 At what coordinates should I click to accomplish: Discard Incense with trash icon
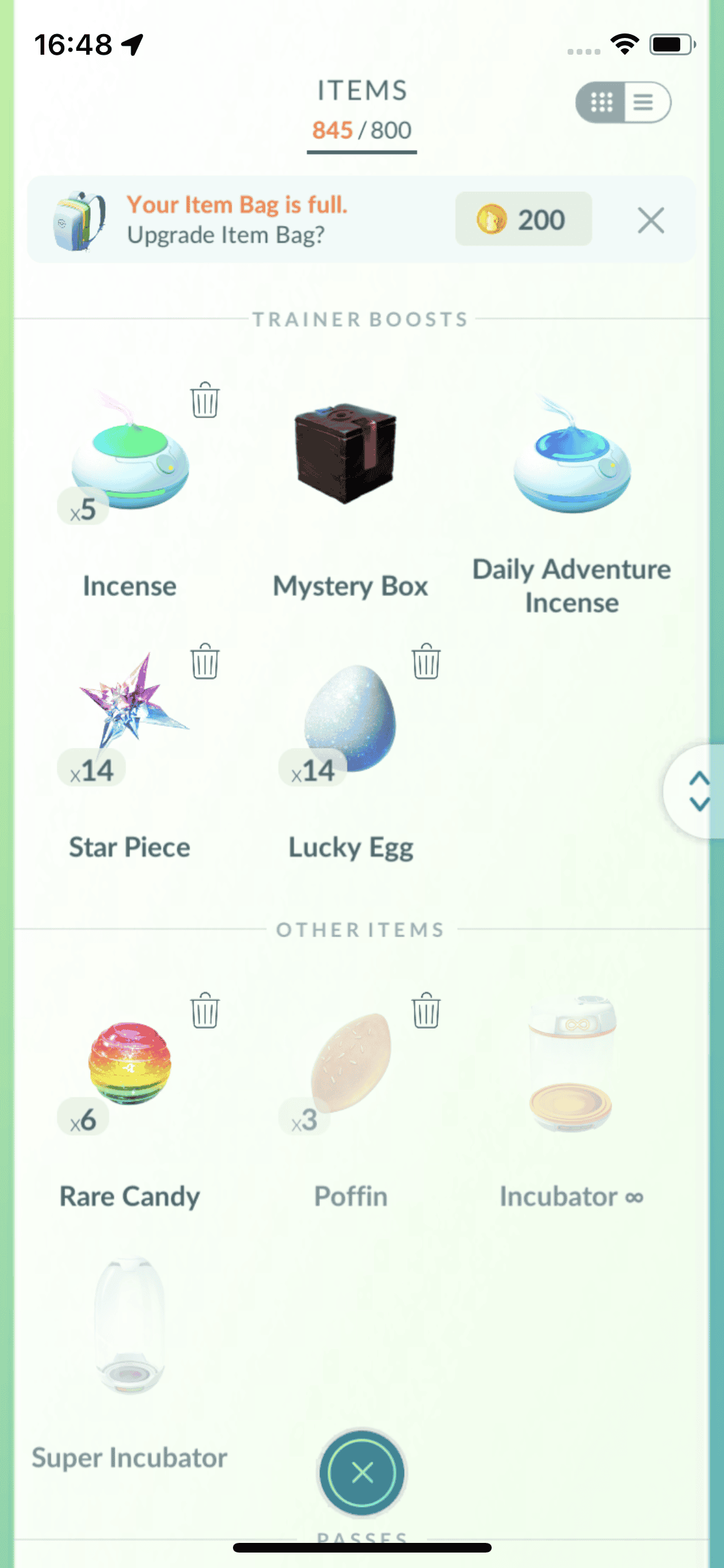click(205, 400)
